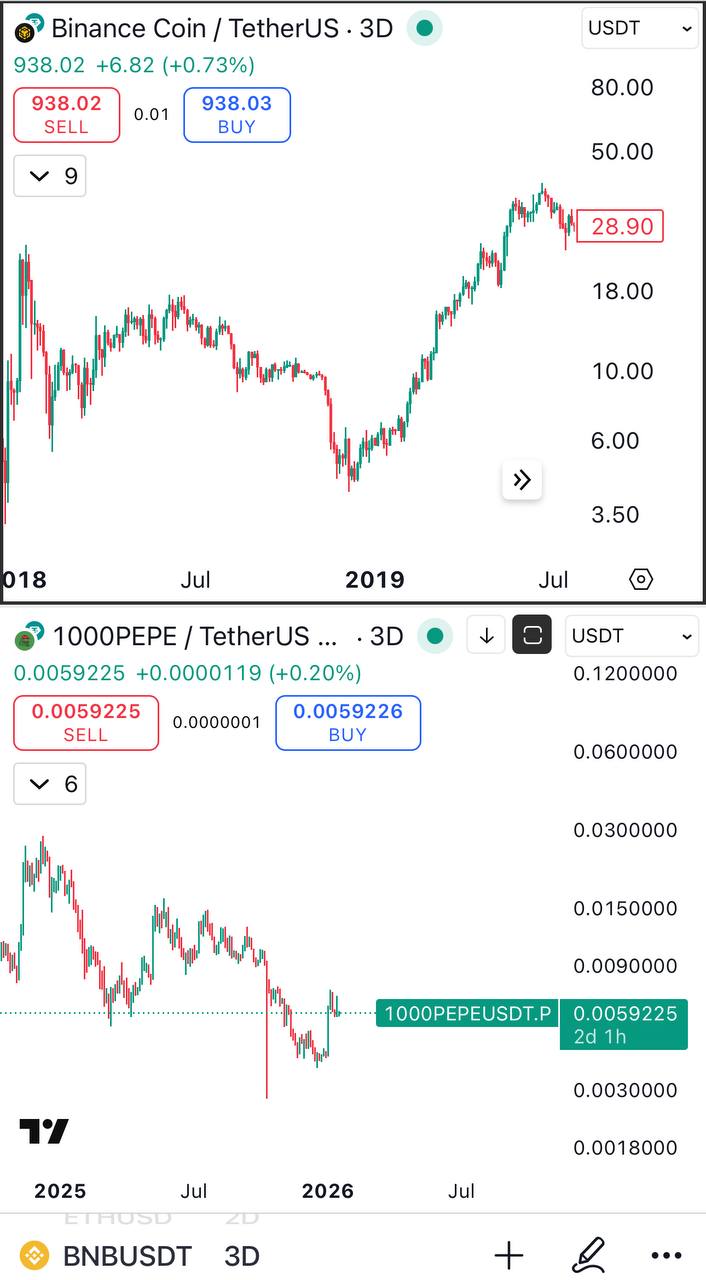The image size is (706, 1280).
Task: Open the USDT currency dropdown on PEPE chart
Action: [632, 636]
